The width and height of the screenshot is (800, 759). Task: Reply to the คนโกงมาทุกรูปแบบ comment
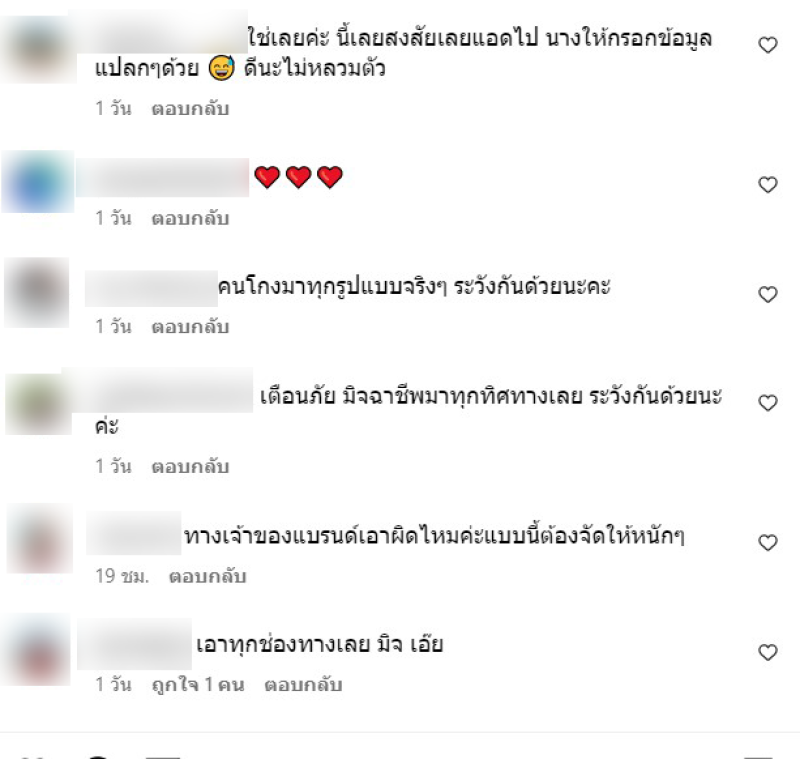190,327
